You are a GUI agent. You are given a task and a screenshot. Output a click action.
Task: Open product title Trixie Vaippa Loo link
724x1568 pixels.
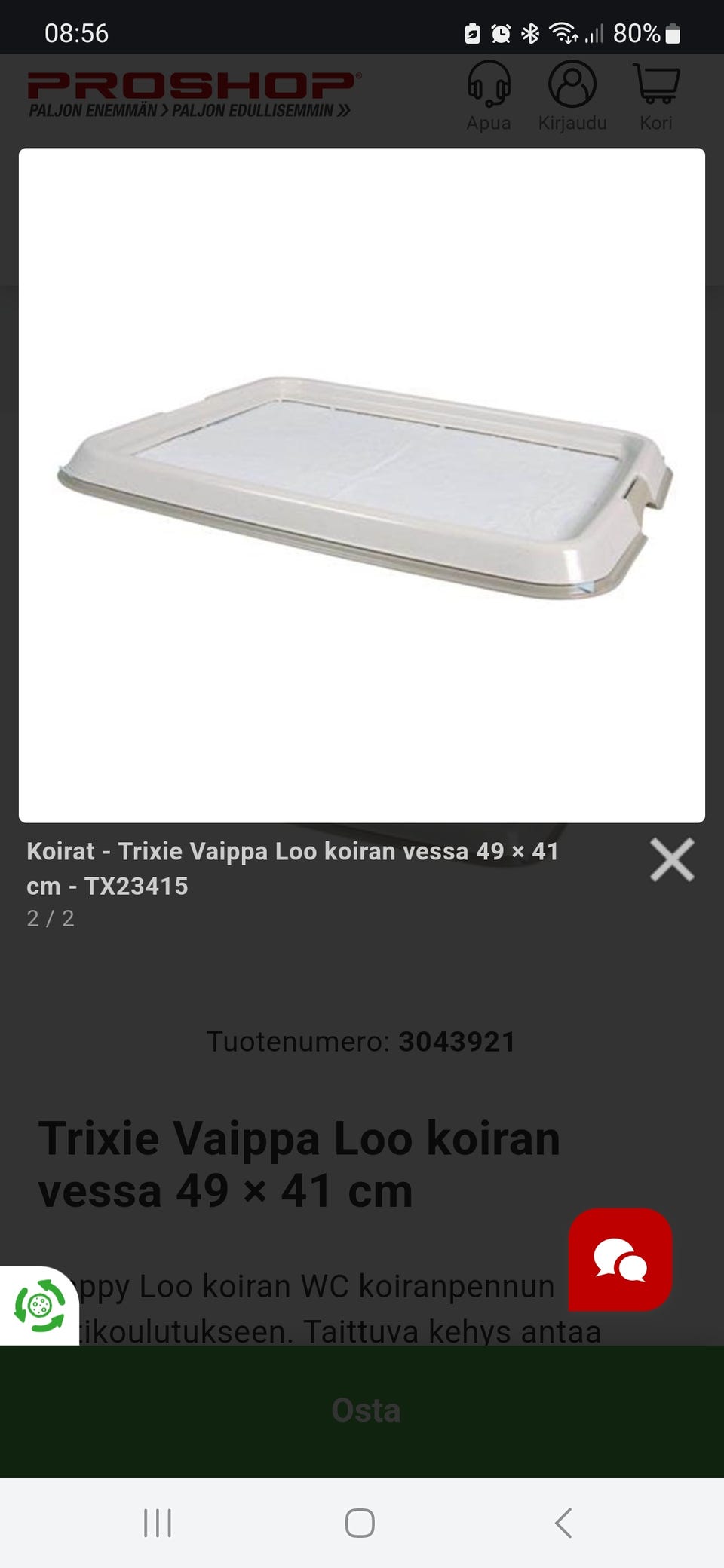298,1165
